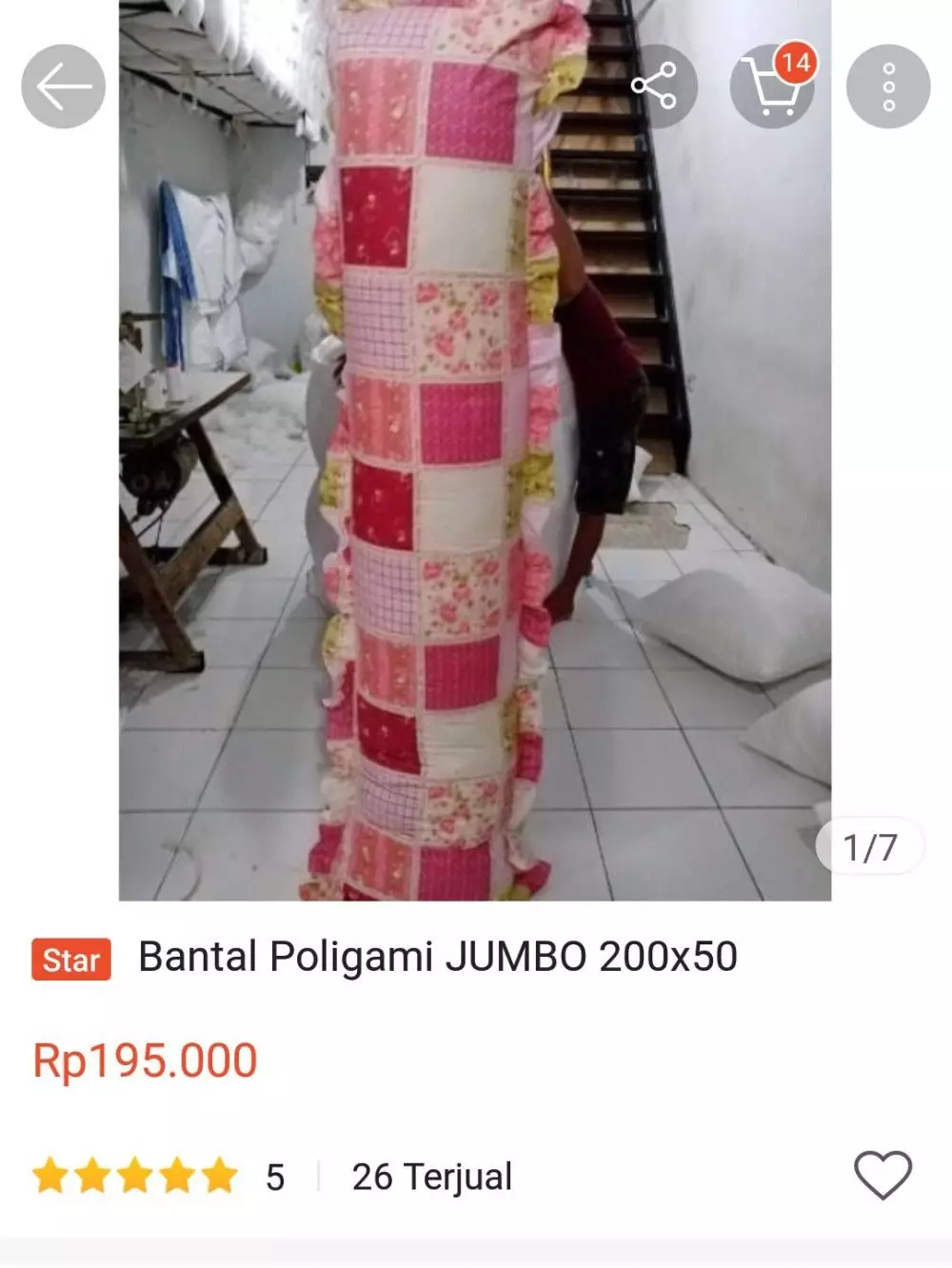Tap the back arrow to return
The height and width of the screenshot is (1268, 952).
(65, 85)
